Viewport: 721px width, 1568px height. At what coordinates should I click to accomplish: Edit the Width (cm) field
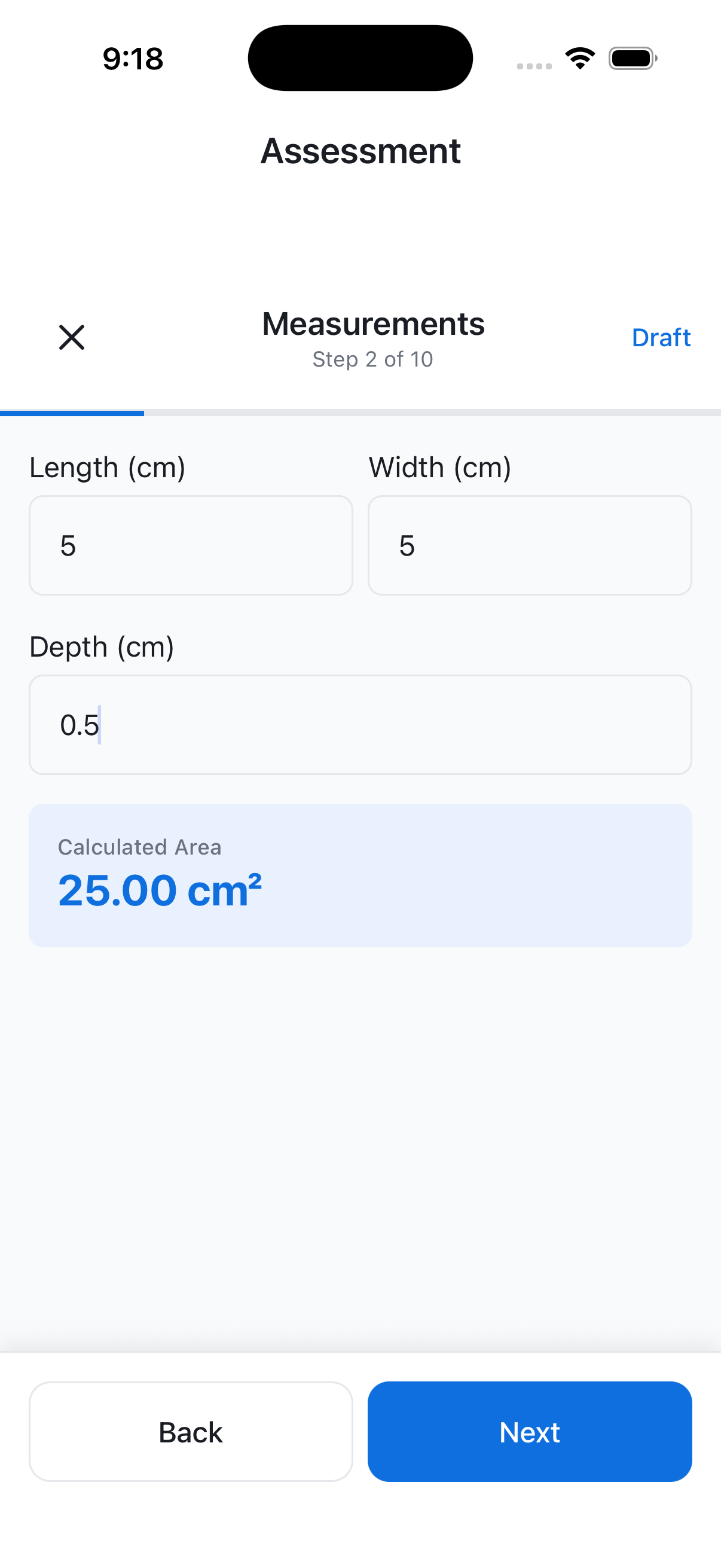529,545
